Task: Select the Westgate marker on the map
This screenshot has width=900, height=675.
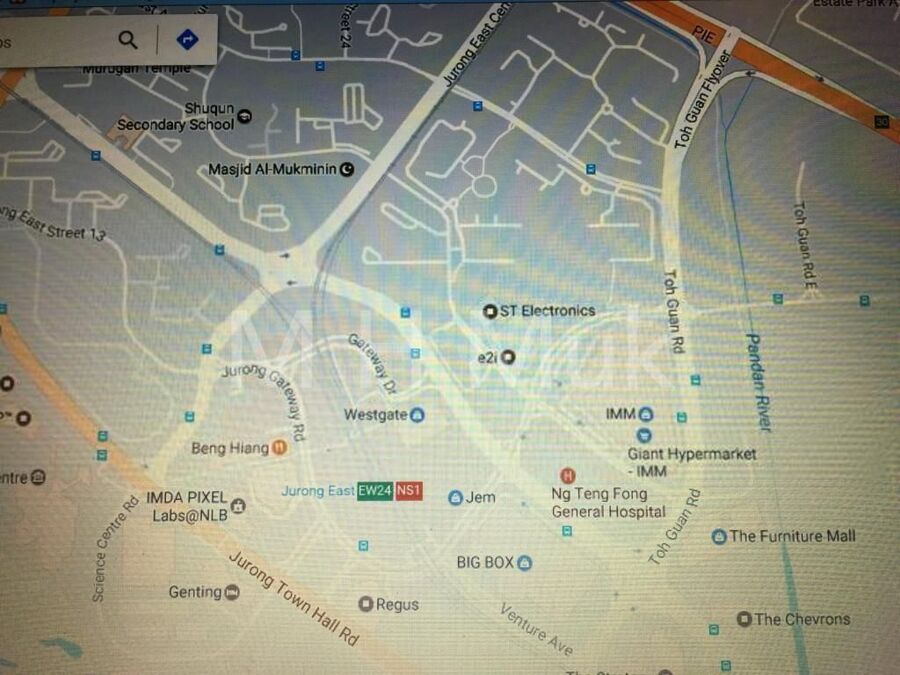Action: [x=417, y=415]
